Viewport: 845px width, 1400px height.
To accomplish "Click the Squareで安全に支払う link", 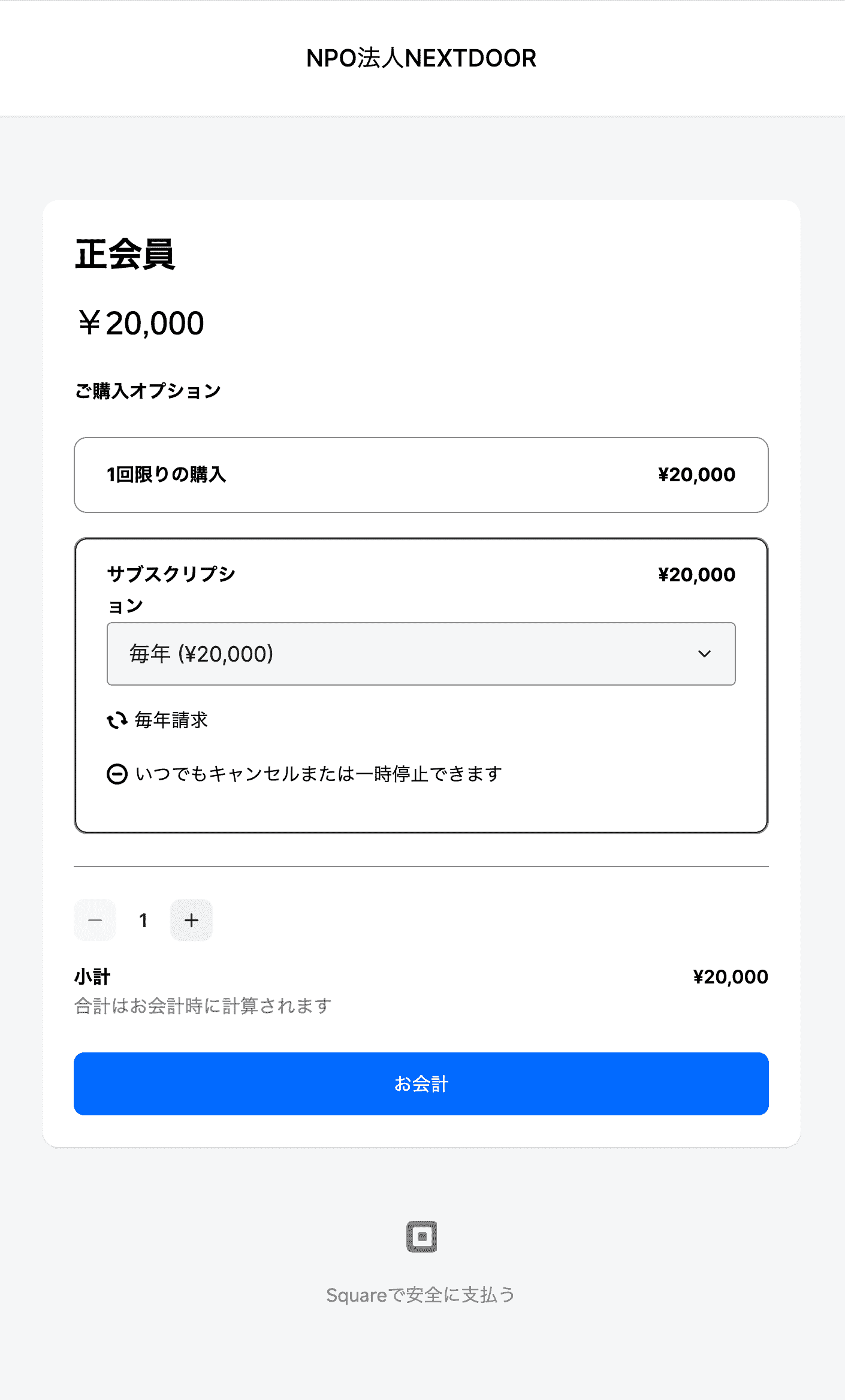I will (422, 1295).
